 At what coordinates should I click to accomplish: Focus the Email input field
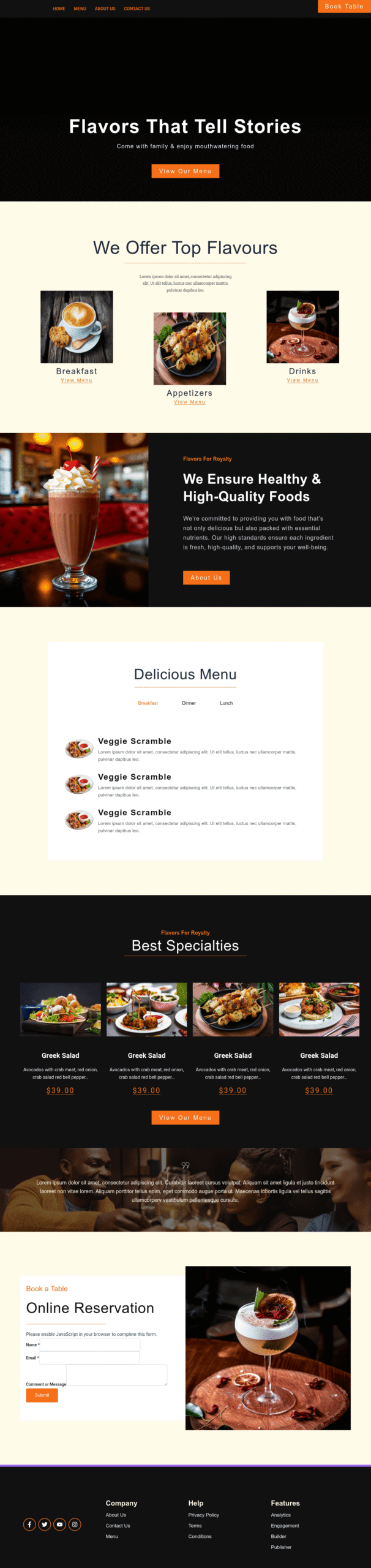pyautogui.click(x=89, y=1358)
